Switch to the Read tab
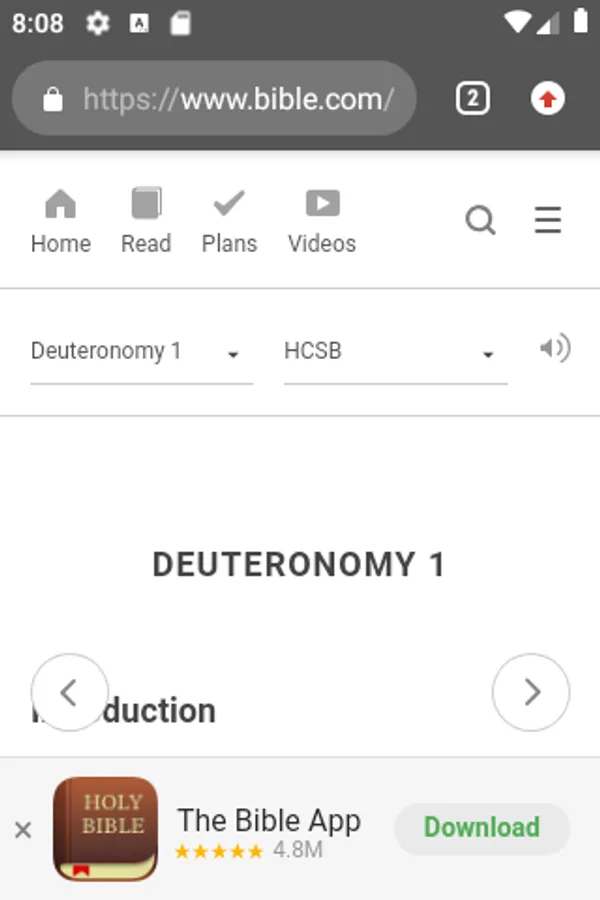This screenshot has height=900, width=600. [x=146, y=222]
